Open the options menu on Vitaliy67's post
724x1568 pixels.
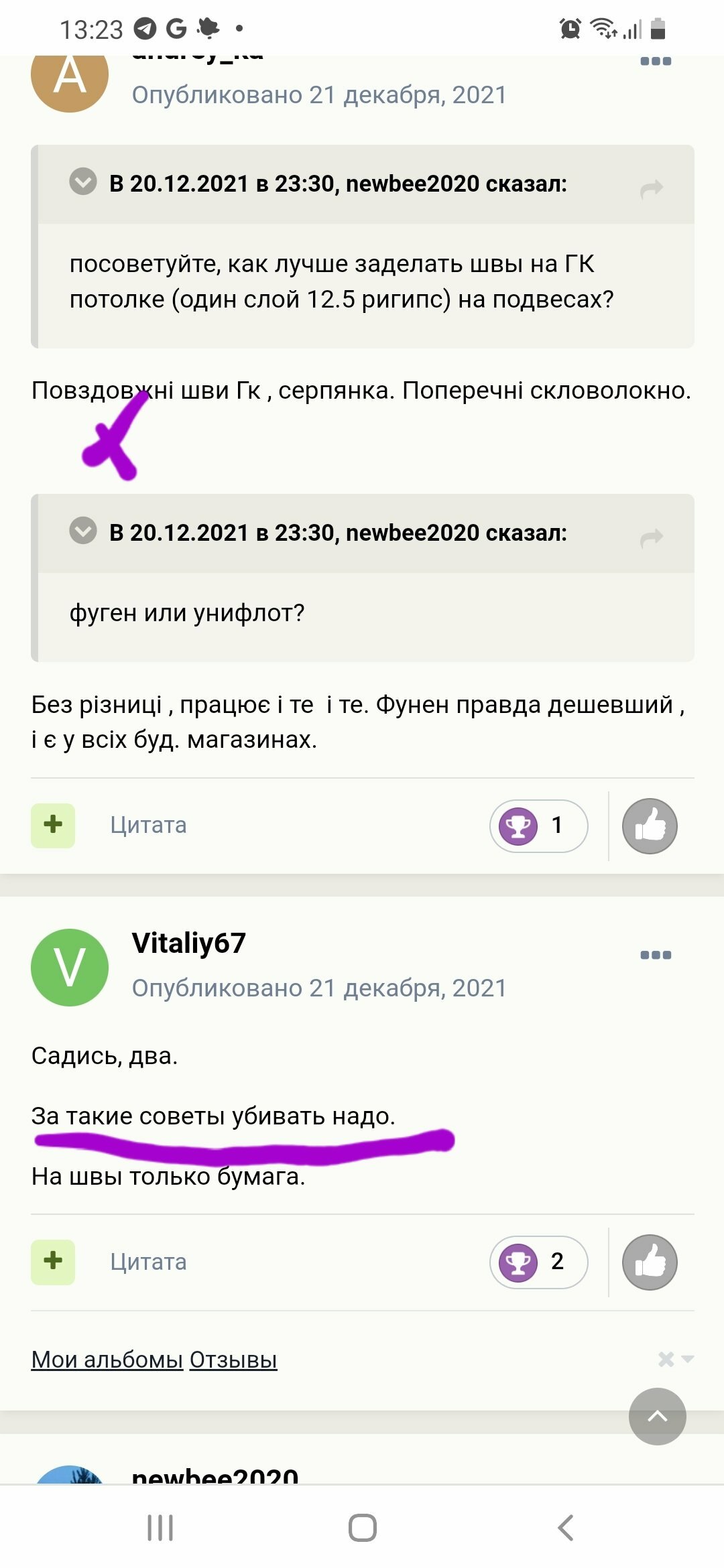click(x=656, y=955)
